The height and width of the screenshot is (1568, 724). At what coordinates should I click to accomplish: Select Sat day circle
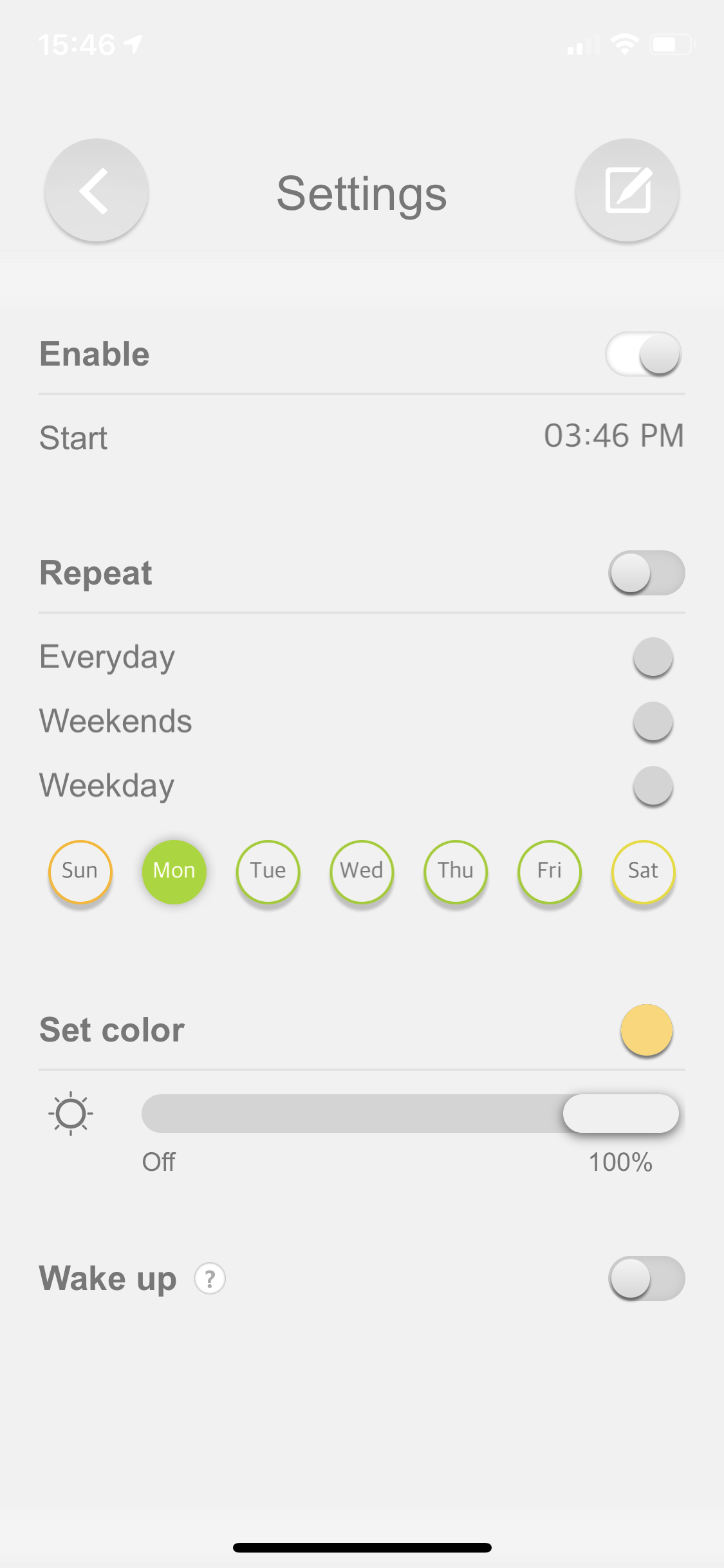(644, 872)
